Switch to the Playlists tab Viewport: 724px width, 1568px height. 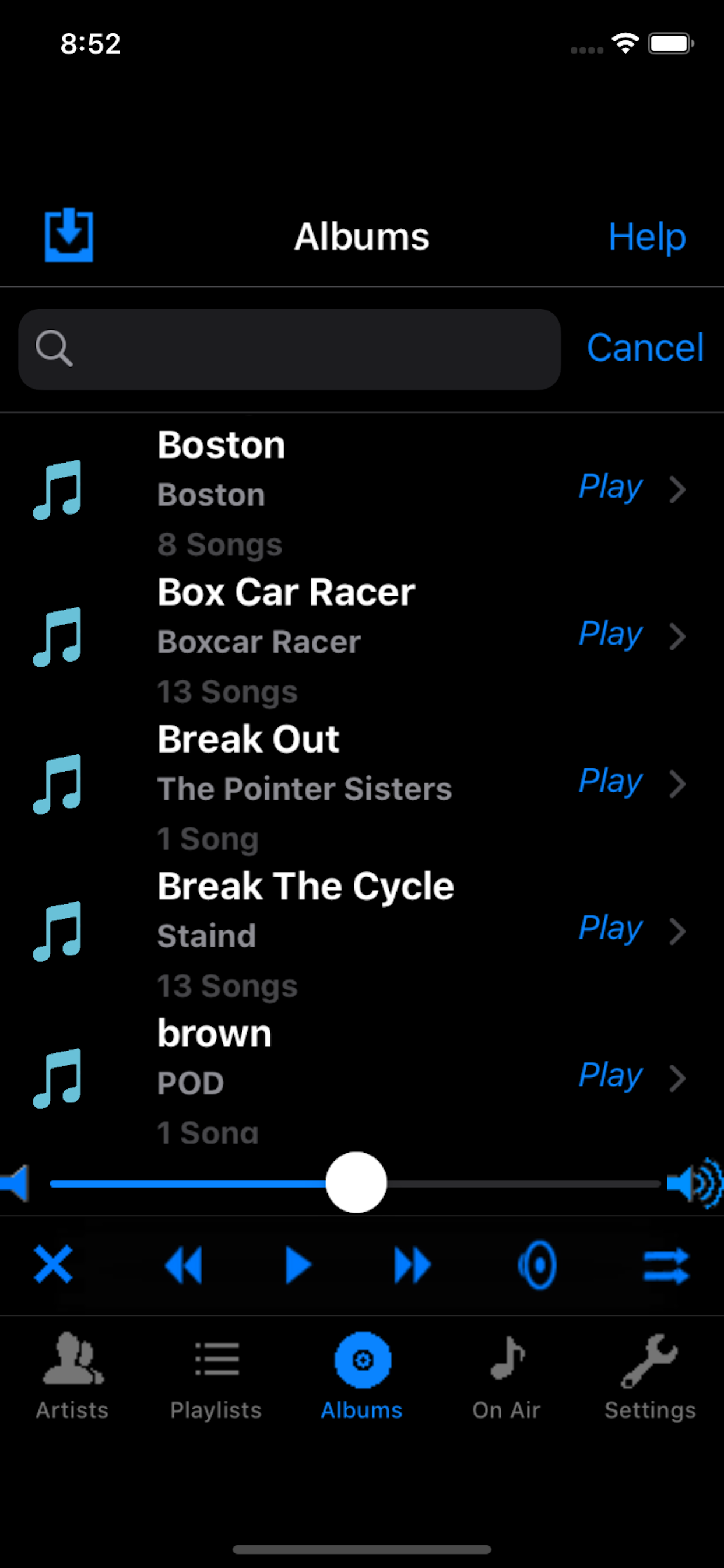216,1375
